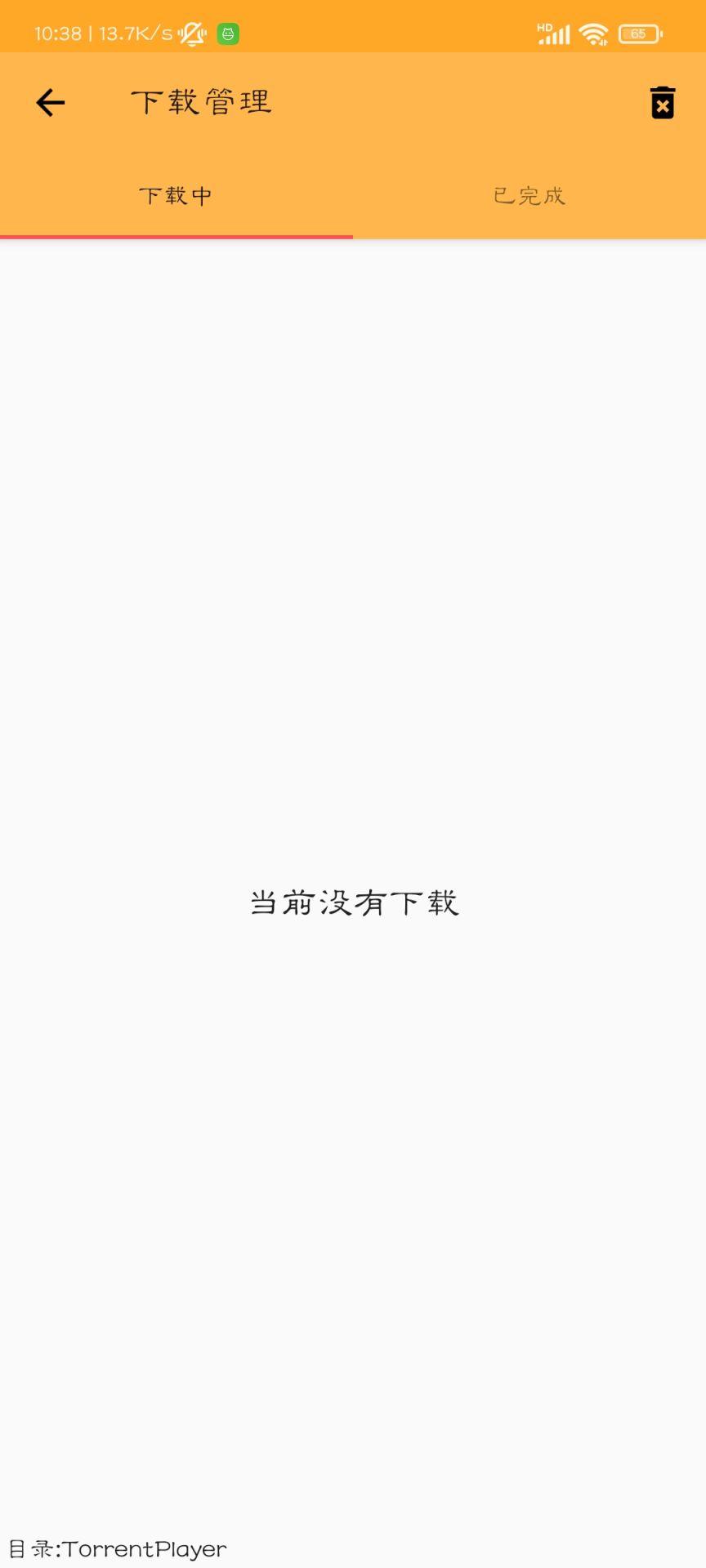Tap the delete-all trash icon
Screen dimensions: 706x1568
tap(662, 103)
